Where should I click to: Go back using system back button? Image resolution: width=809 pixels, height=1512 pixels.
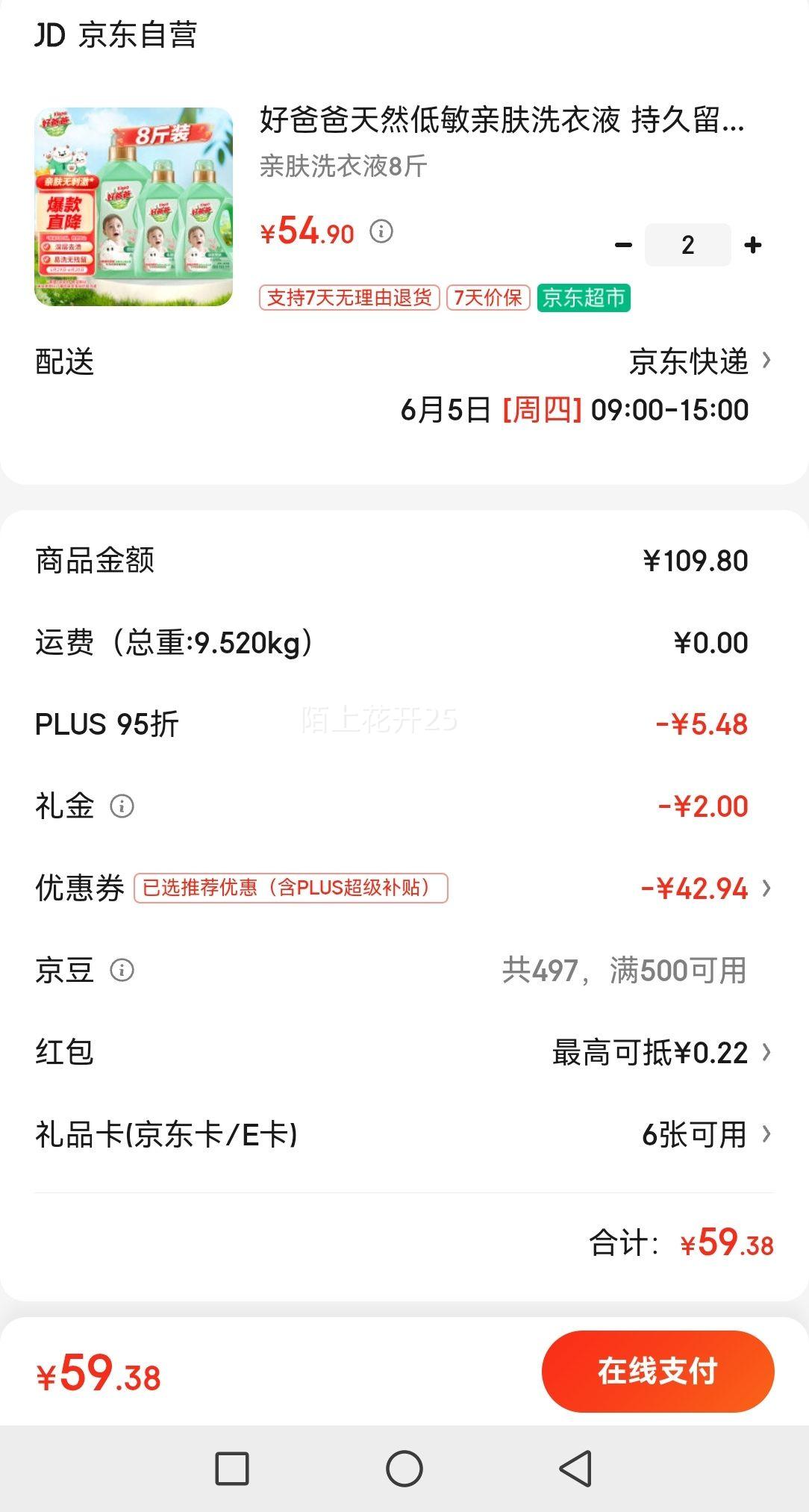point(576,1469)
